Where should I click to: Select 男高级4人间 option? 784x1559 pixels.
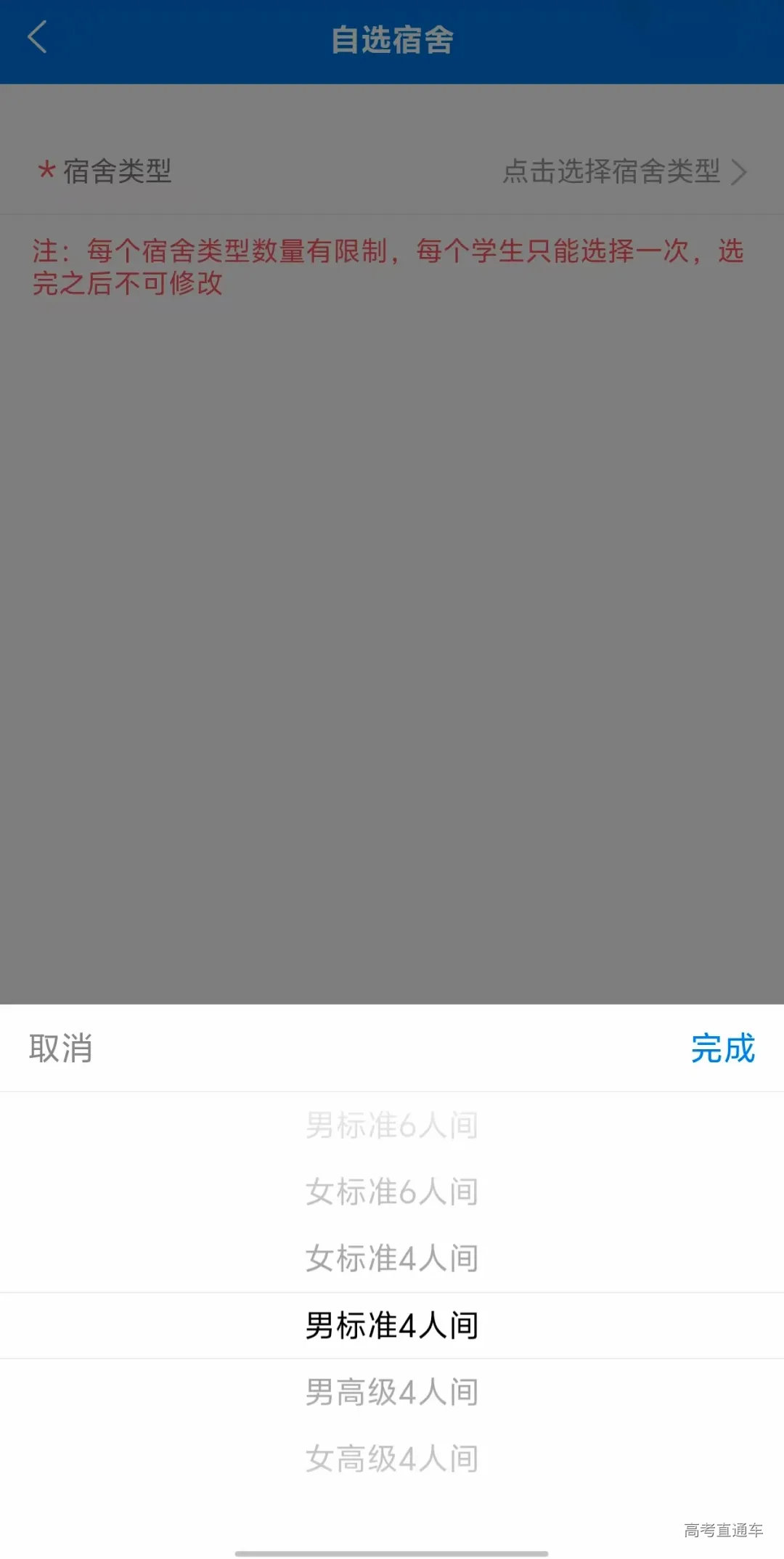392,1391
